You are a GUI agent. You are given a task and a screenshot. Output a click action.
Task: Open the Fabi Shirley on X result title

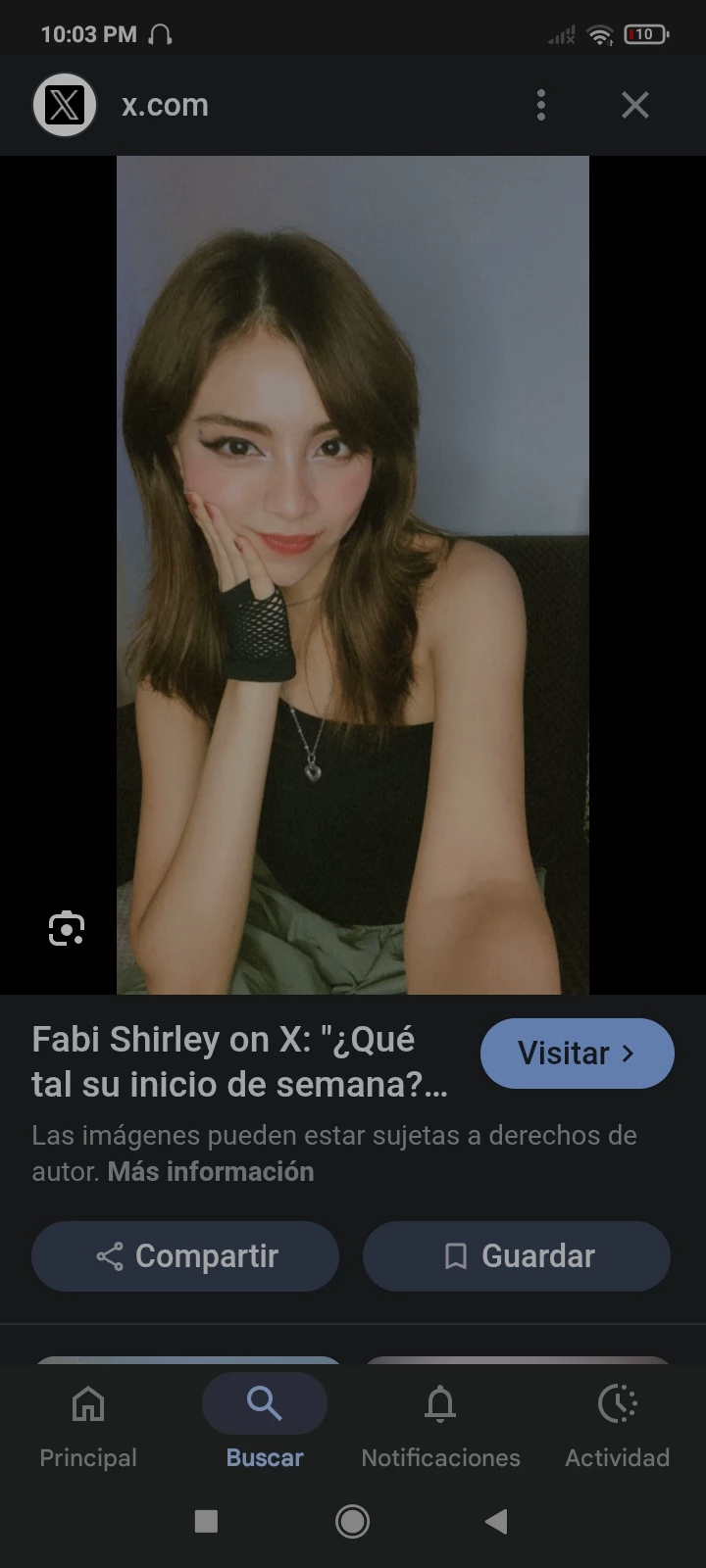click(240, 1062)
